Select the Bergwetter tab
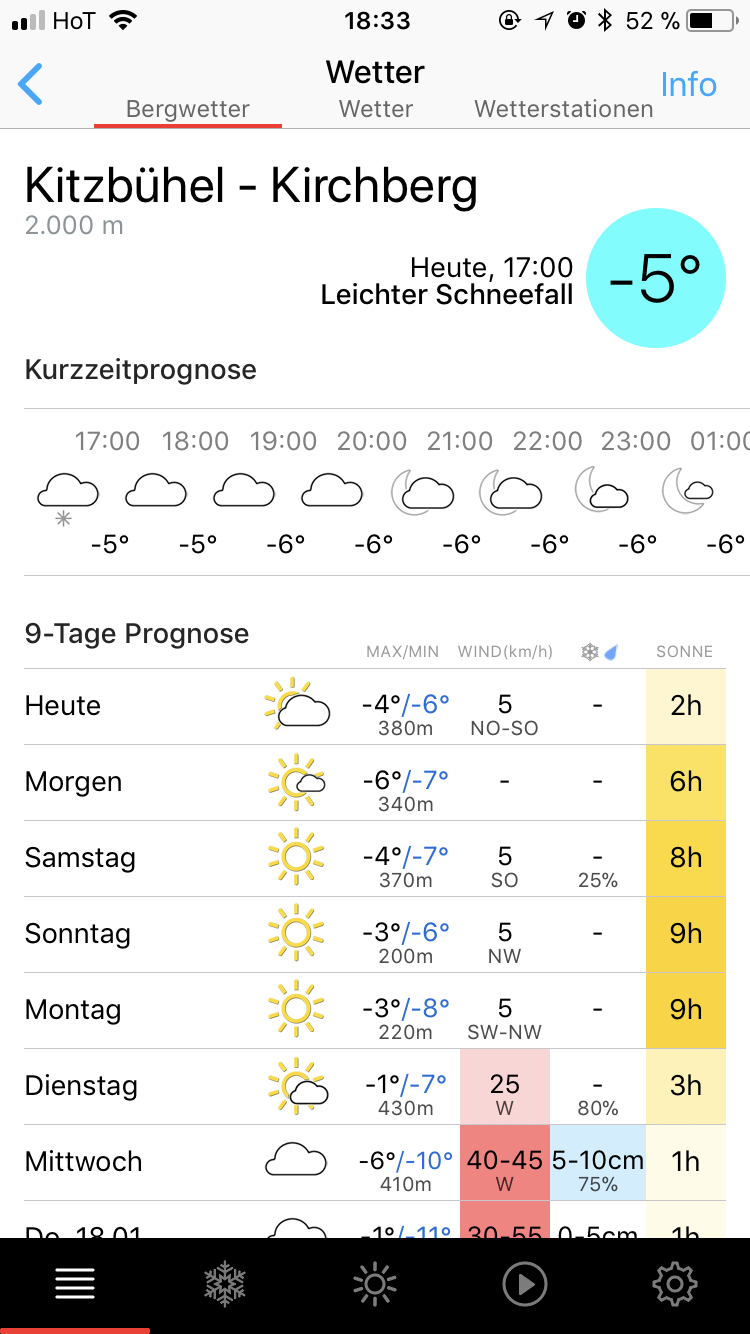750x1334 pixels. 188,109
